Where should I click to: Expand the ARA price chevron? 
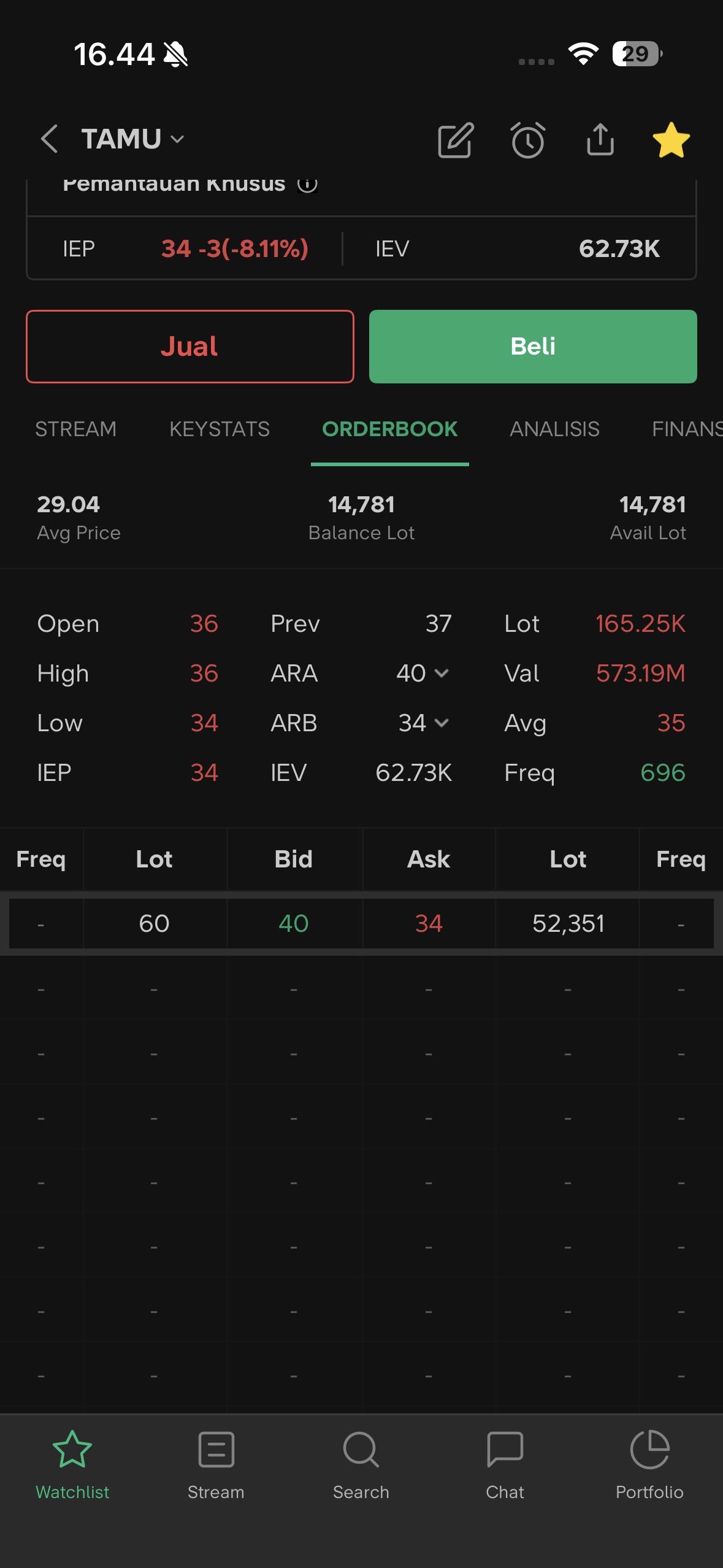(442, 674)
